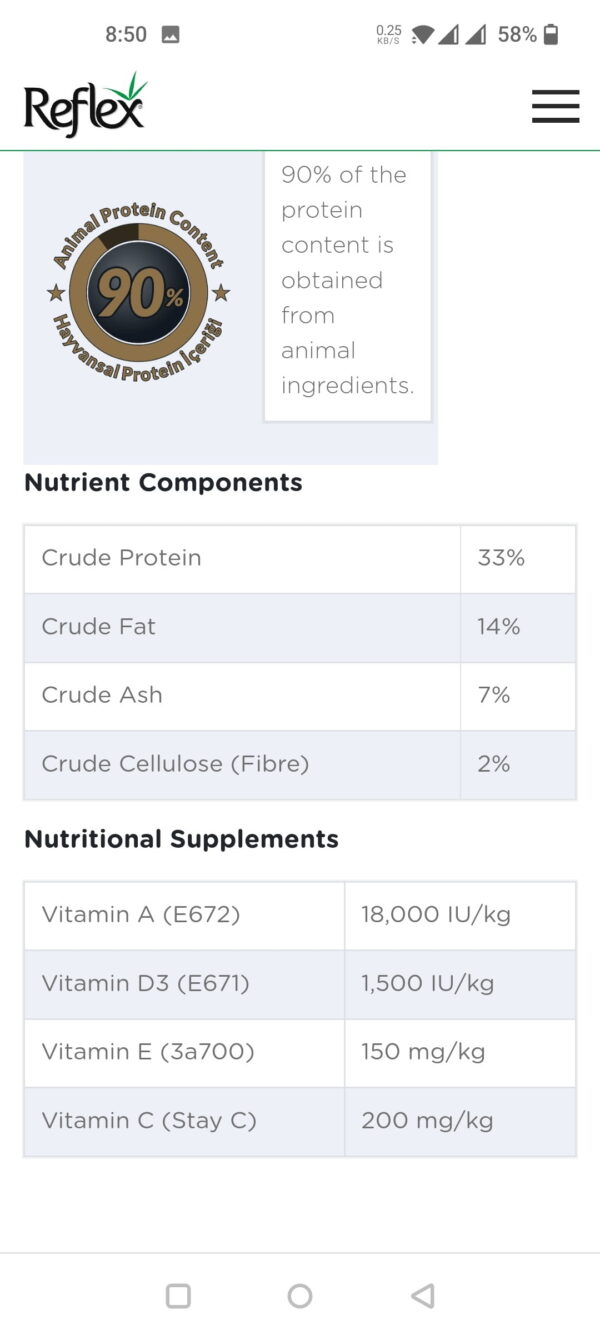This screenshot has height=1340, width=600.
Task: Go to the Reflex home page
Action: click(x=85, y=105)
